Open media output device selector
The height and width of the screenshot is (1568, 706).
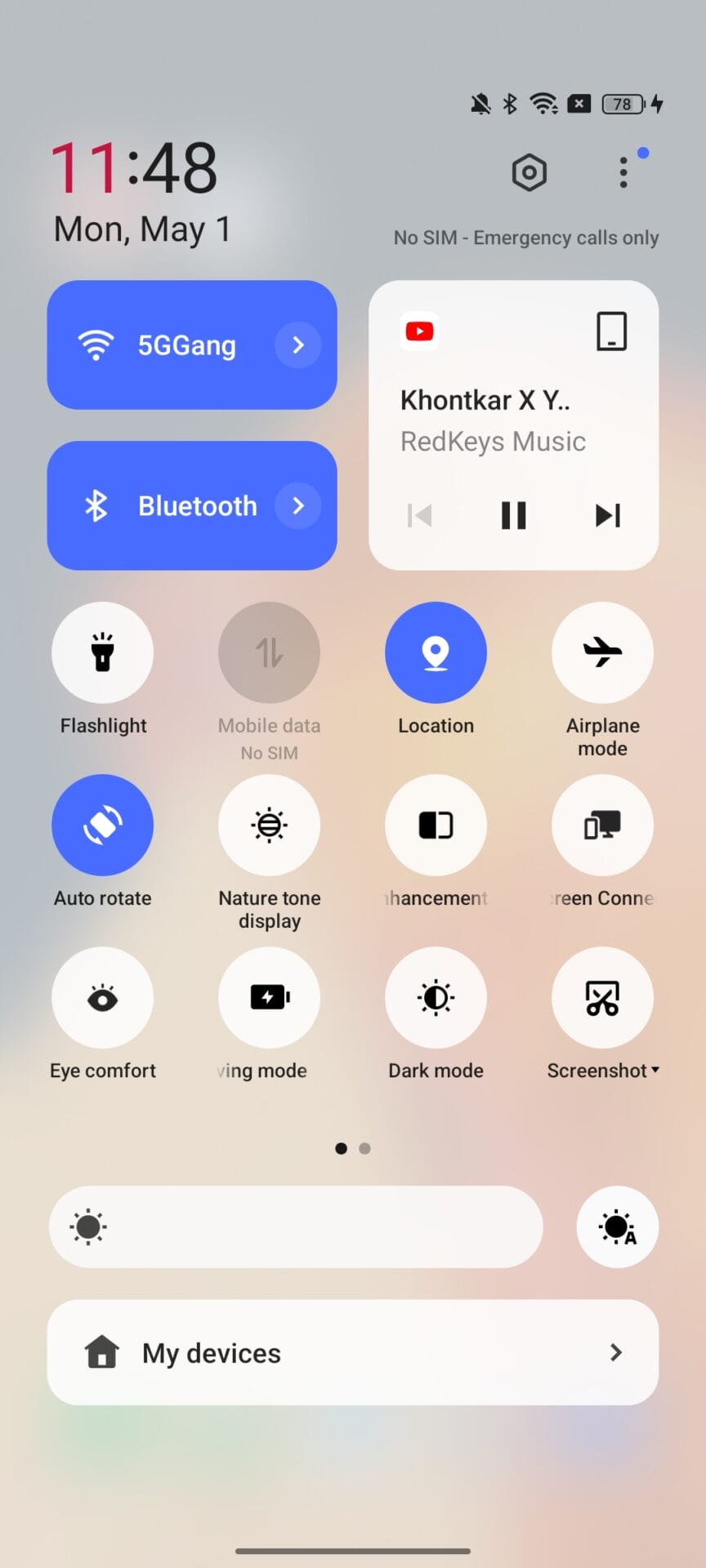(x=611, y=332)
